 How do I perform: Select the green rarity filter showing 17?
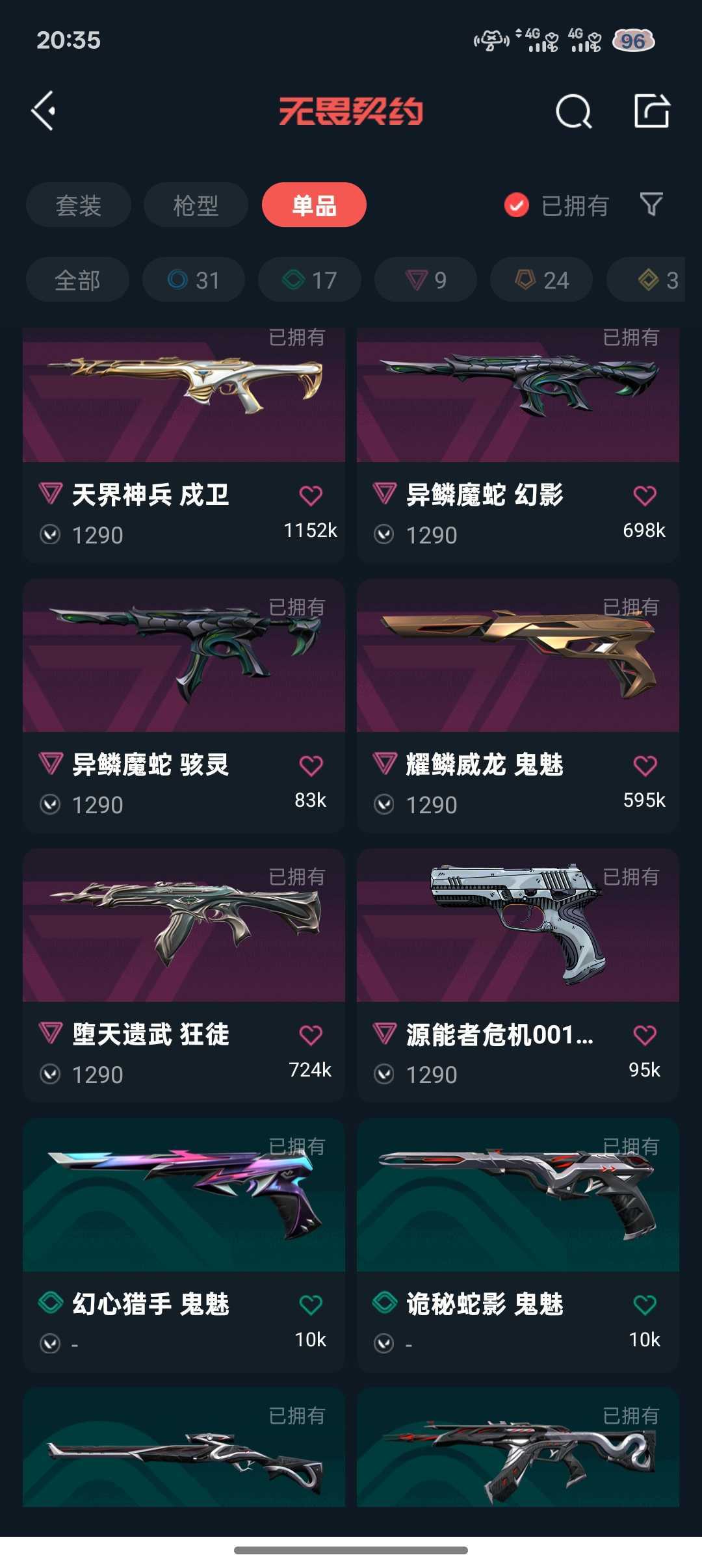(309, 280)
